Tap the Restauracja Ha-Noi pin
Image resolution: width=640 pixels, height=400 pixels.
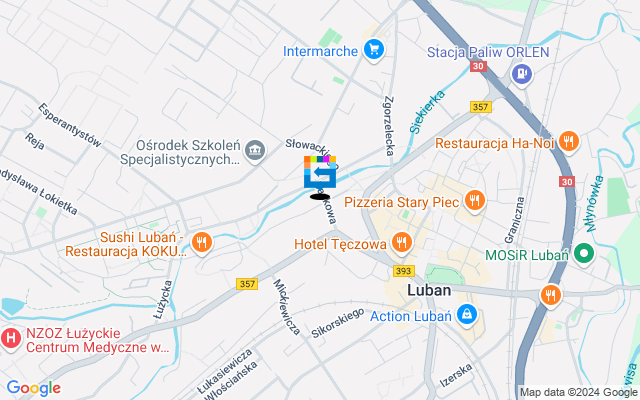[569, 141]
